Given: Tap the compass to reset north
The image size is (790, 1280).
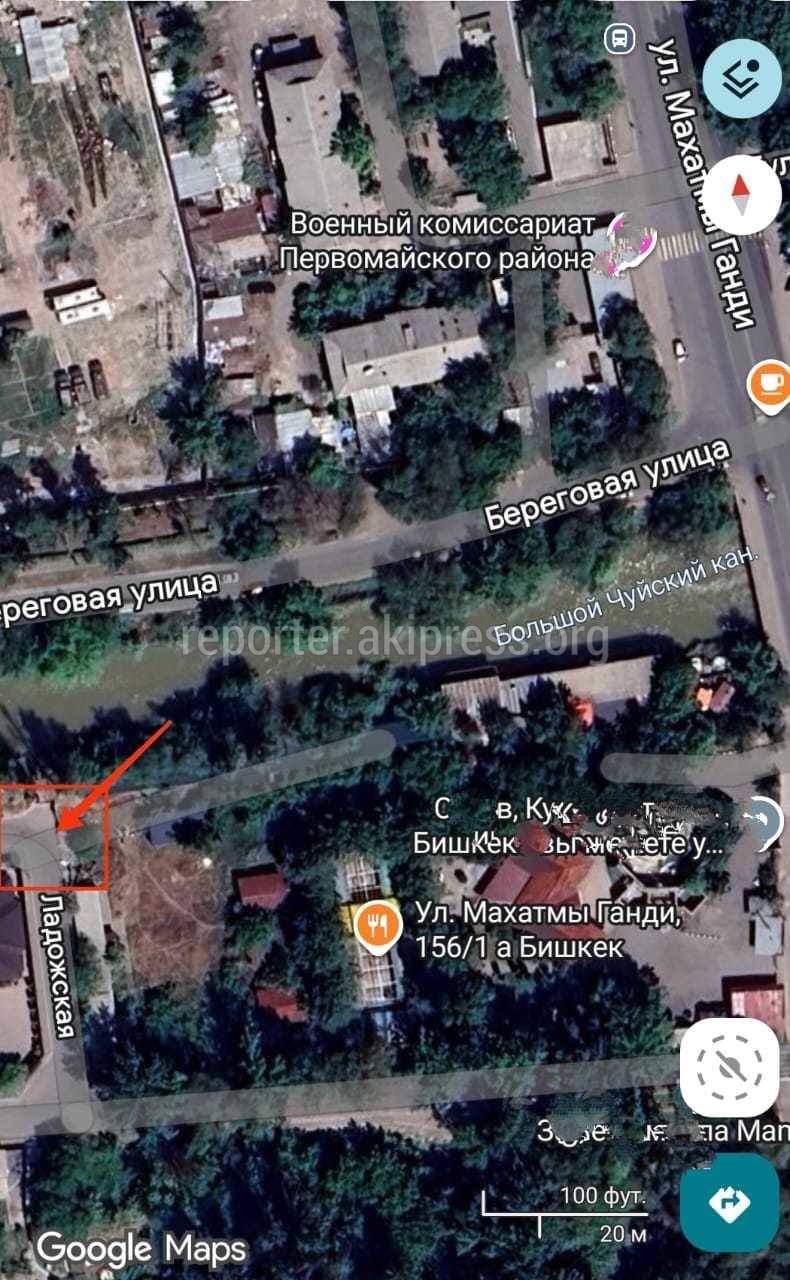Looking at the screenshot, I should [x=741, y=194].
